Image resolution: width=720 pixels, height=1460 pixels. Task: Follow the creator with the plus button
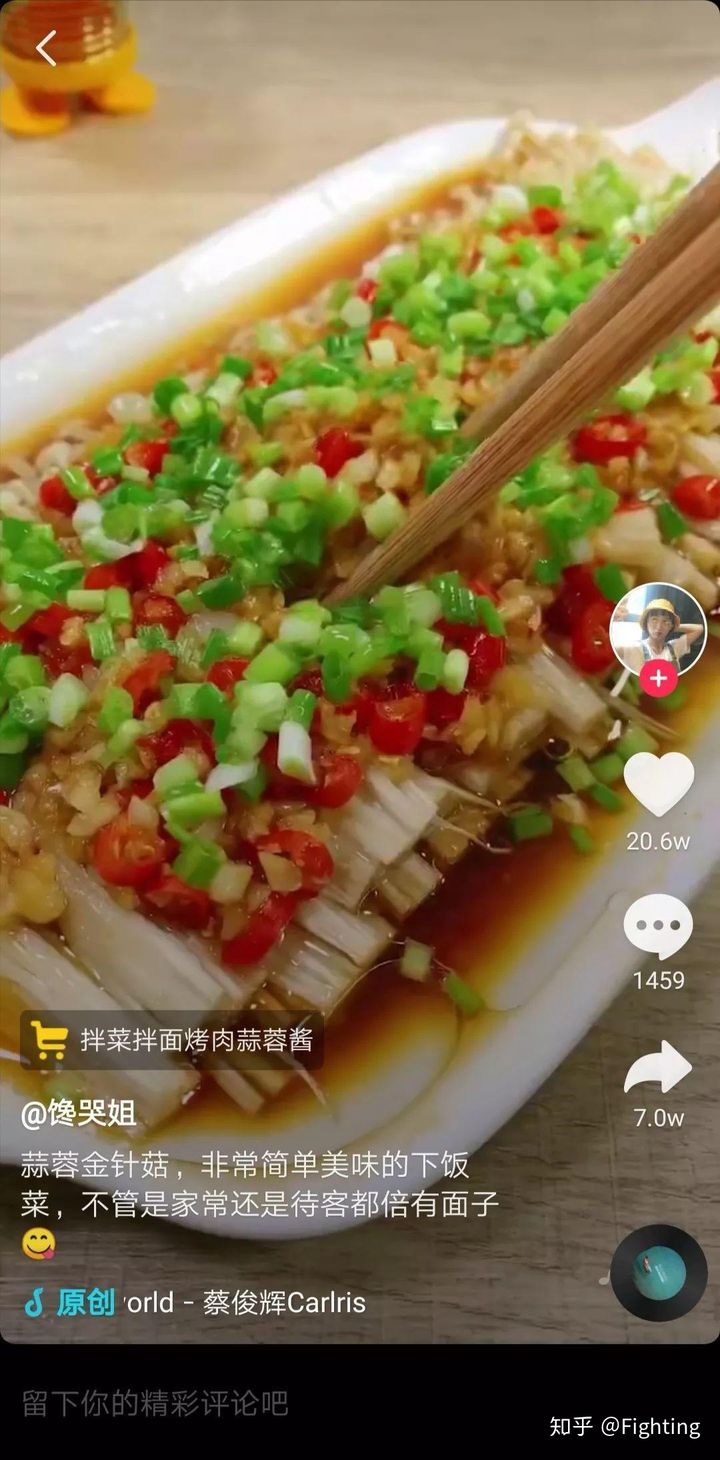click(657, 679)
